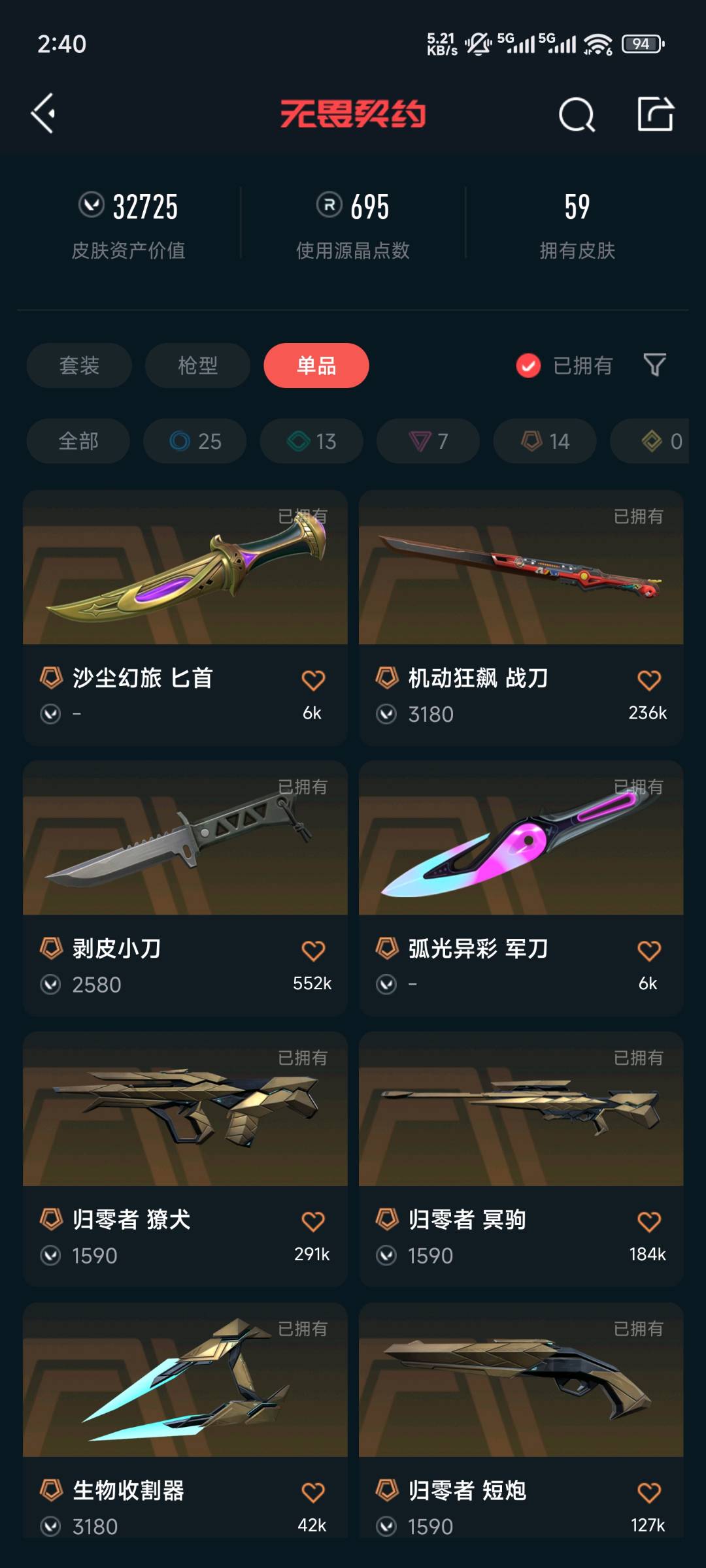Like the 机动狂飙 战刀 skin

648,681
